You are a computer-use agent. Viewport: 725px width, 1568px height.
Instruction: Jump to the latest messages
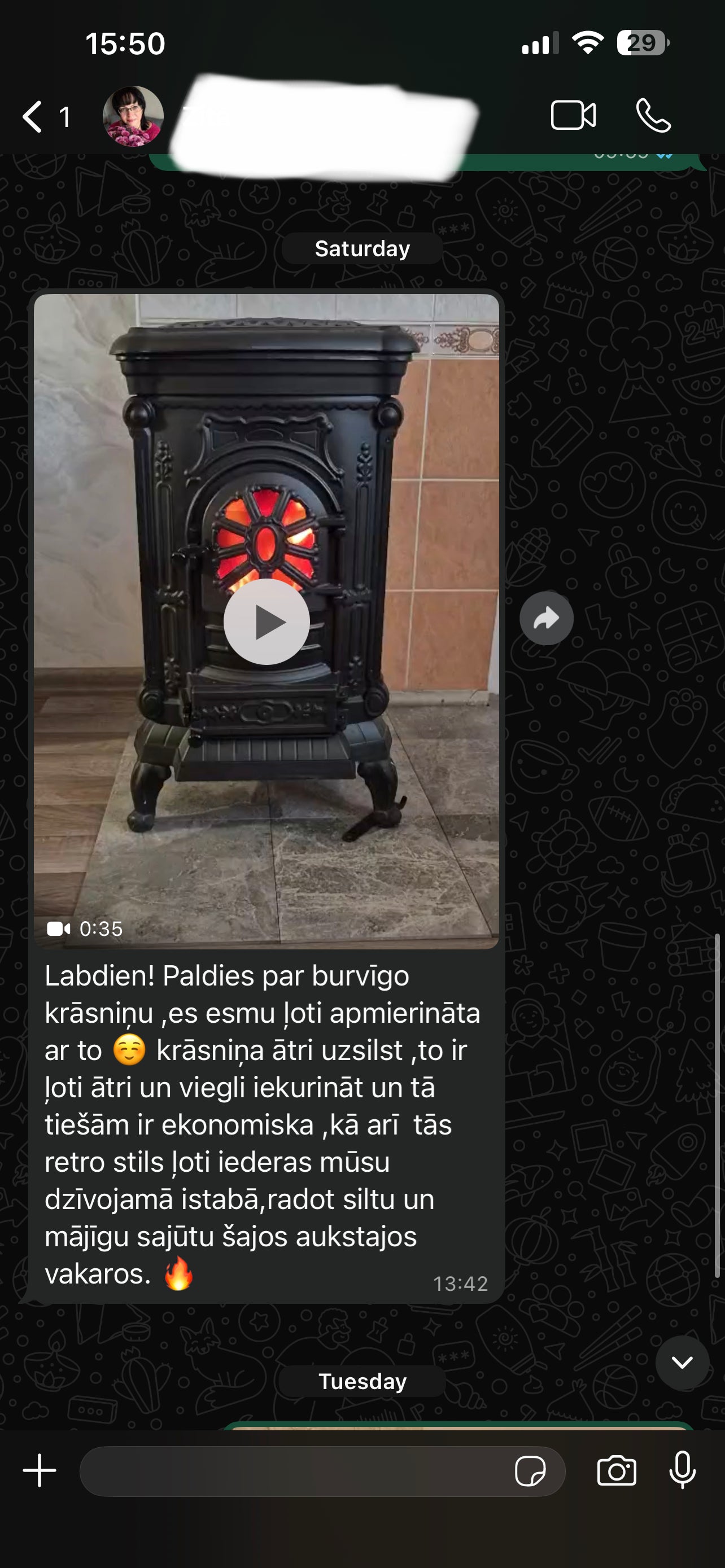[682, 1362]
